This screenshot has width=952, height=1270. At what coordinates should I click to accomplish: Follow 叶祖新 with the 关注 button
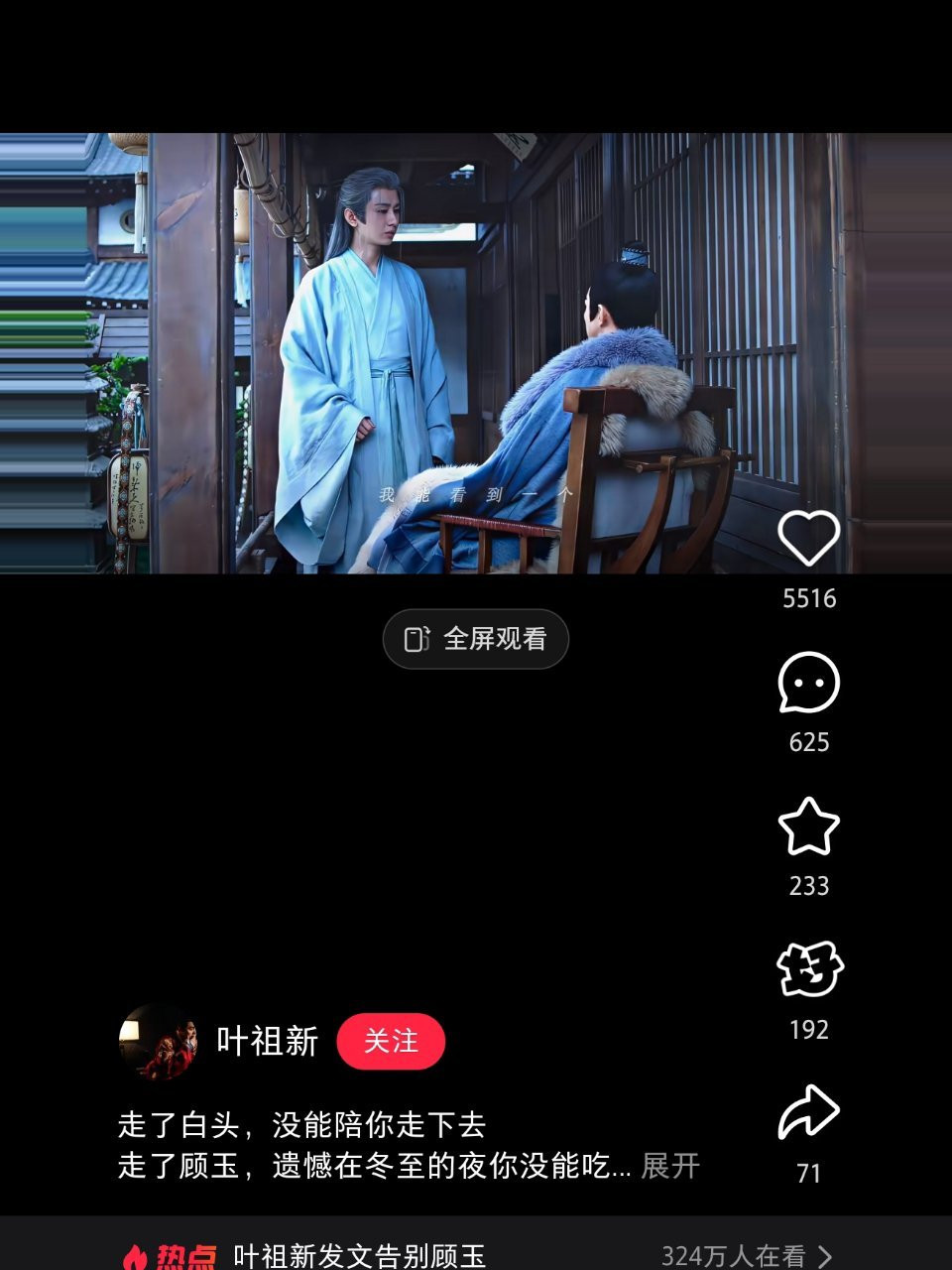391,1042
